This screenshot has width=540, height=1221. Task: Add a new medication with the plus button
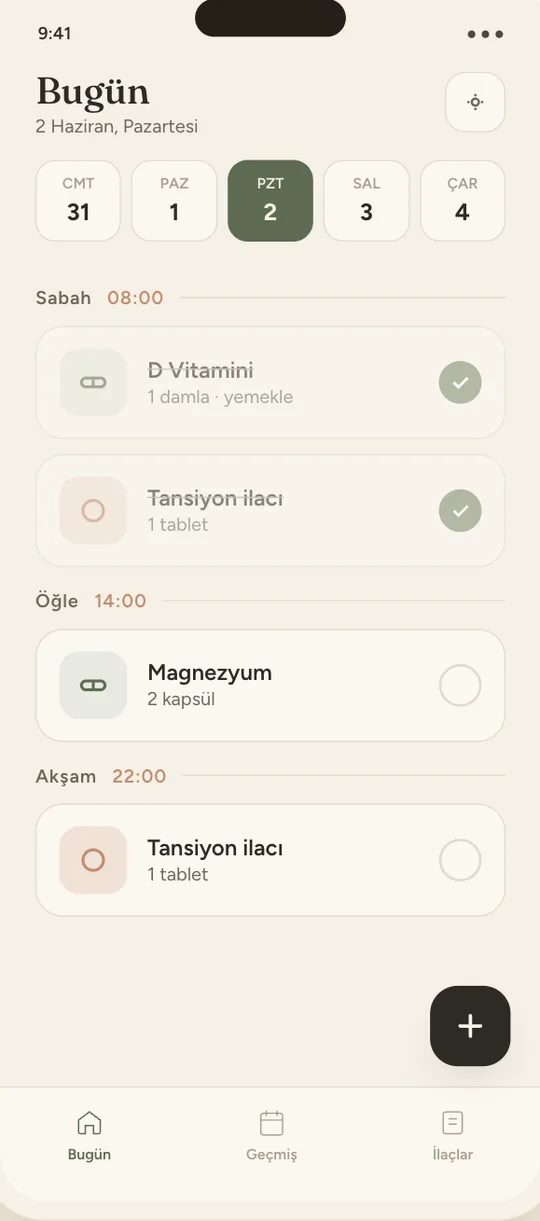pyautogui.click(x=470, y=1026)
